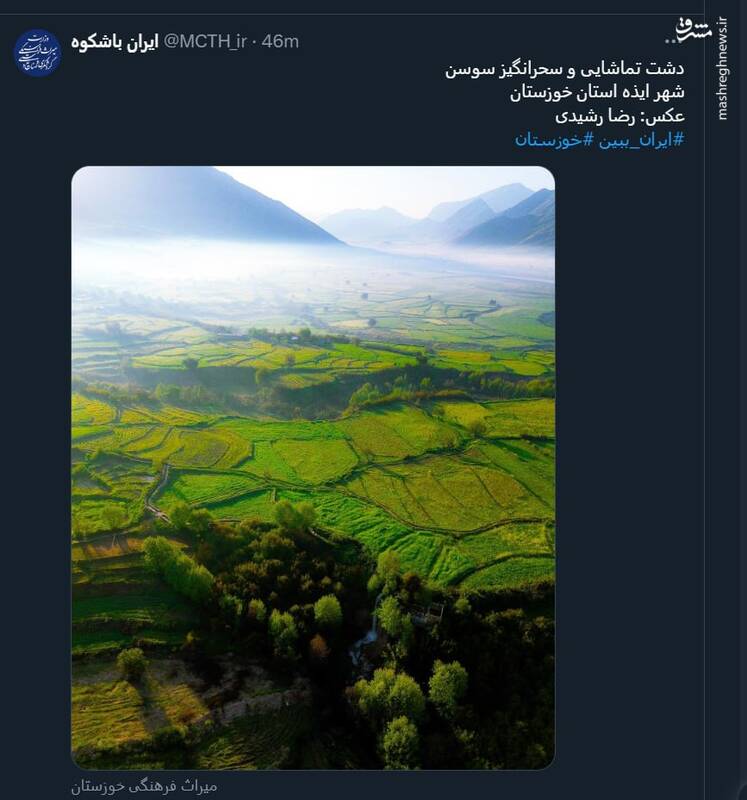View the Susan plain photo full size
Screen dimensions: 747x800
click(313, 467)
